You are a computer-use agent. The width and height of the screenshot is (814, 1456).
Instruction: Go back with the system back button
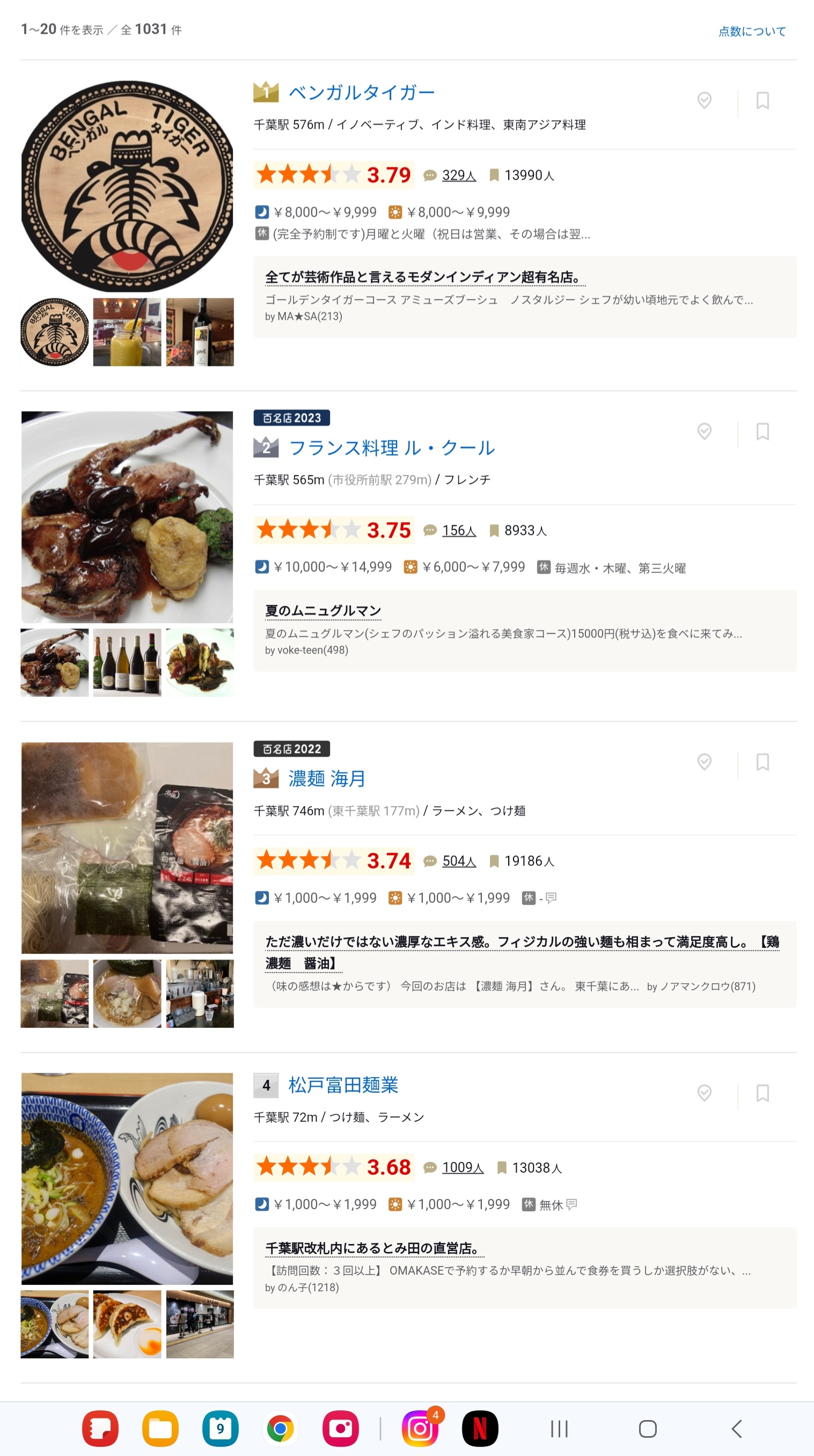[x=736, y=1429]
